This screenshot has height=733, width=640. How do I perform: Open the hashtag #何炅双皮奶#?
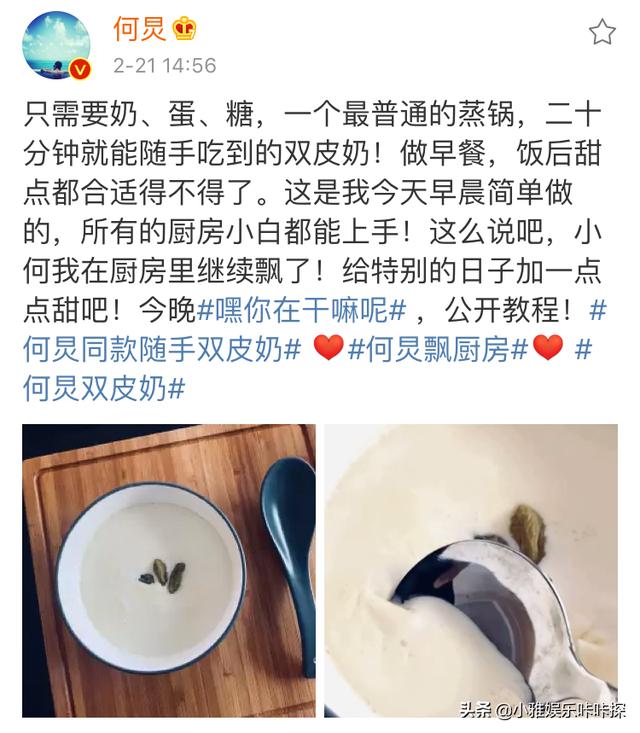click(104, 387)
